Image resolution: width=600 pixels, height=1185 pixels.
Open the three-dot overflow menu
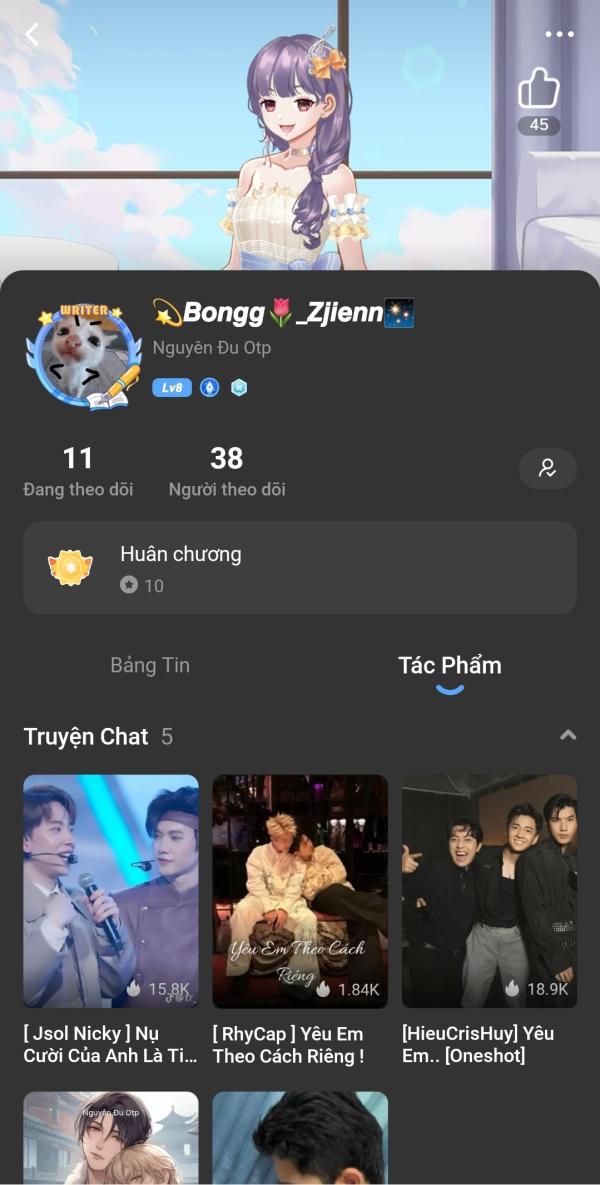pyautogui.click(x=560, y=35)
